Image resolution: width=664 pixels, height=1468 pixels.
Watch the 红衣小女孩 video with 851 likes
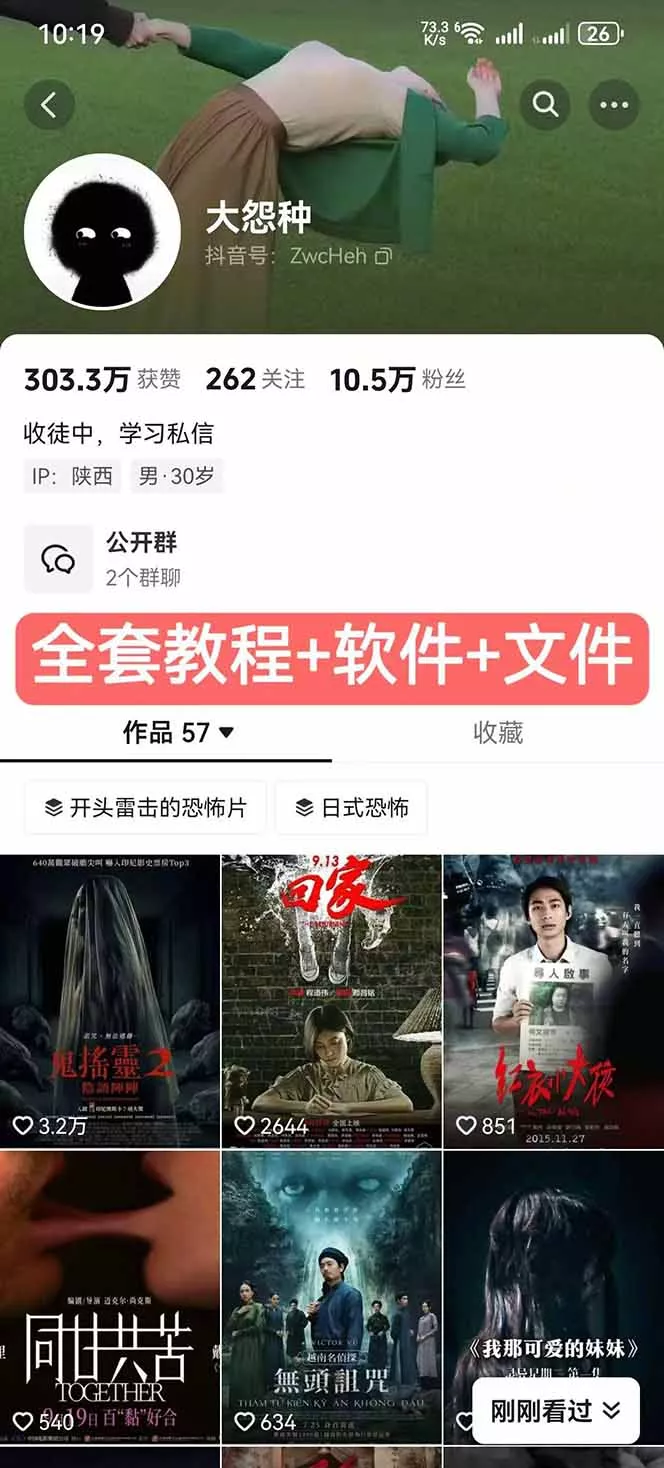[x=553, y=1000]
